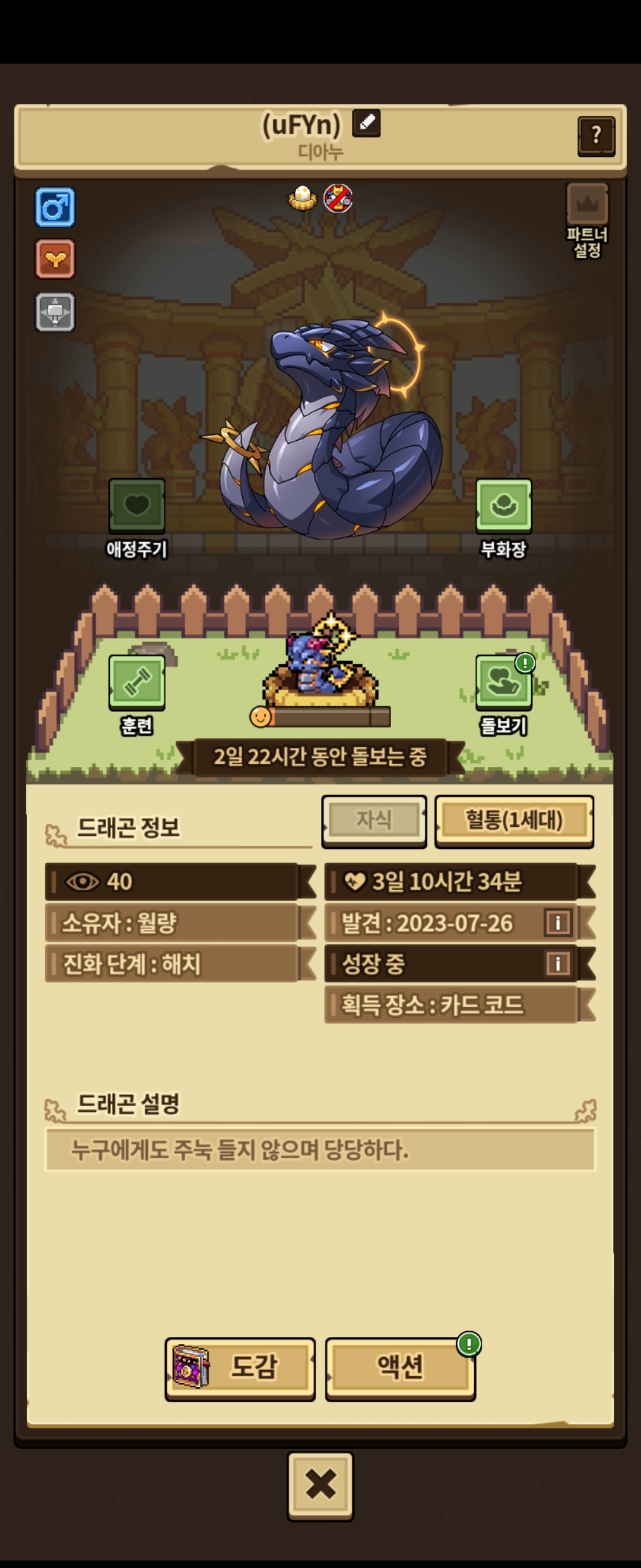Show info for 성장 중 status

point(558,963)
